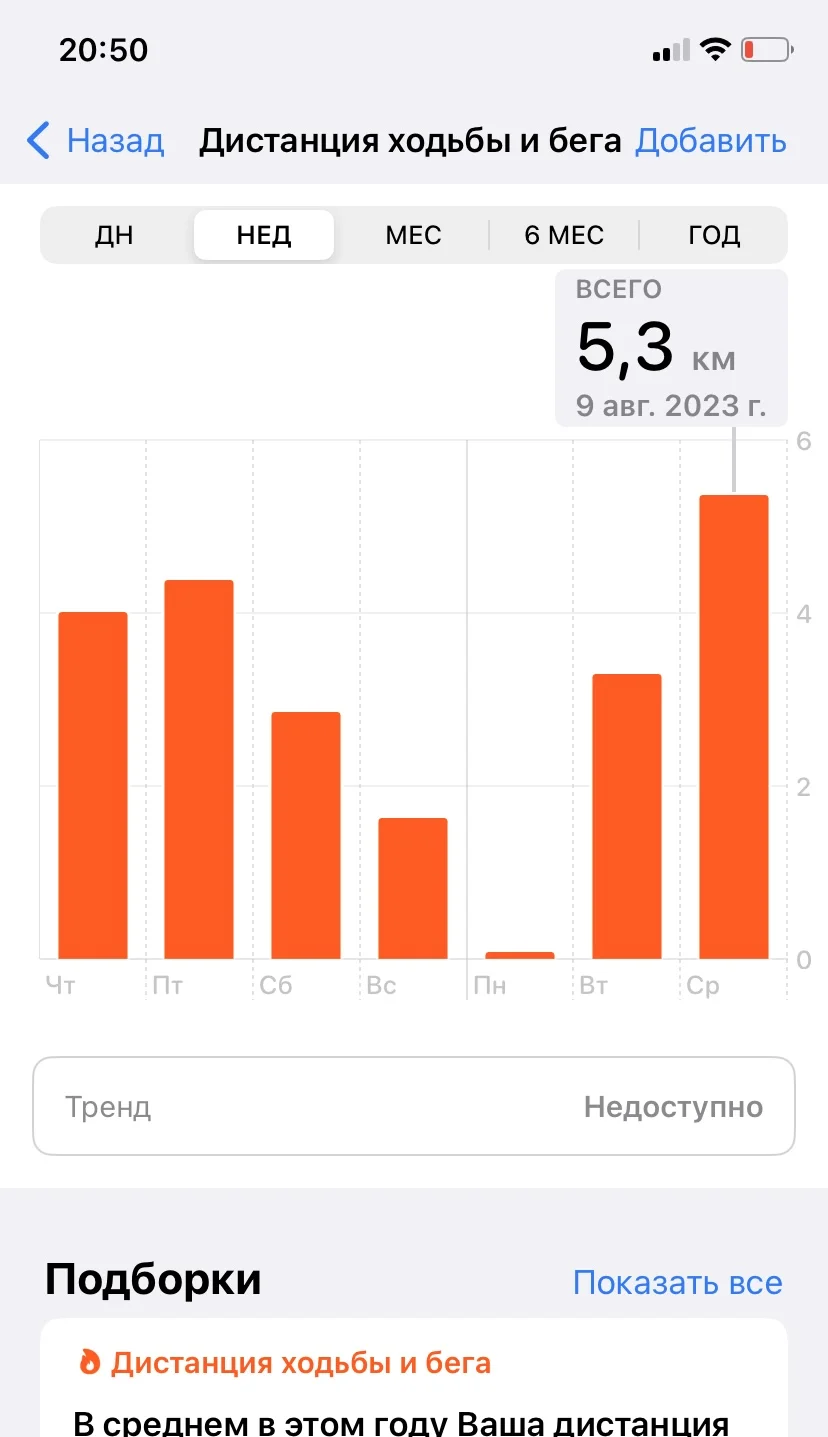The height and width of the screenshot is (1437, 828).
Task: Select the Ср bar showing 5,3 км
Action: point(734,727)
